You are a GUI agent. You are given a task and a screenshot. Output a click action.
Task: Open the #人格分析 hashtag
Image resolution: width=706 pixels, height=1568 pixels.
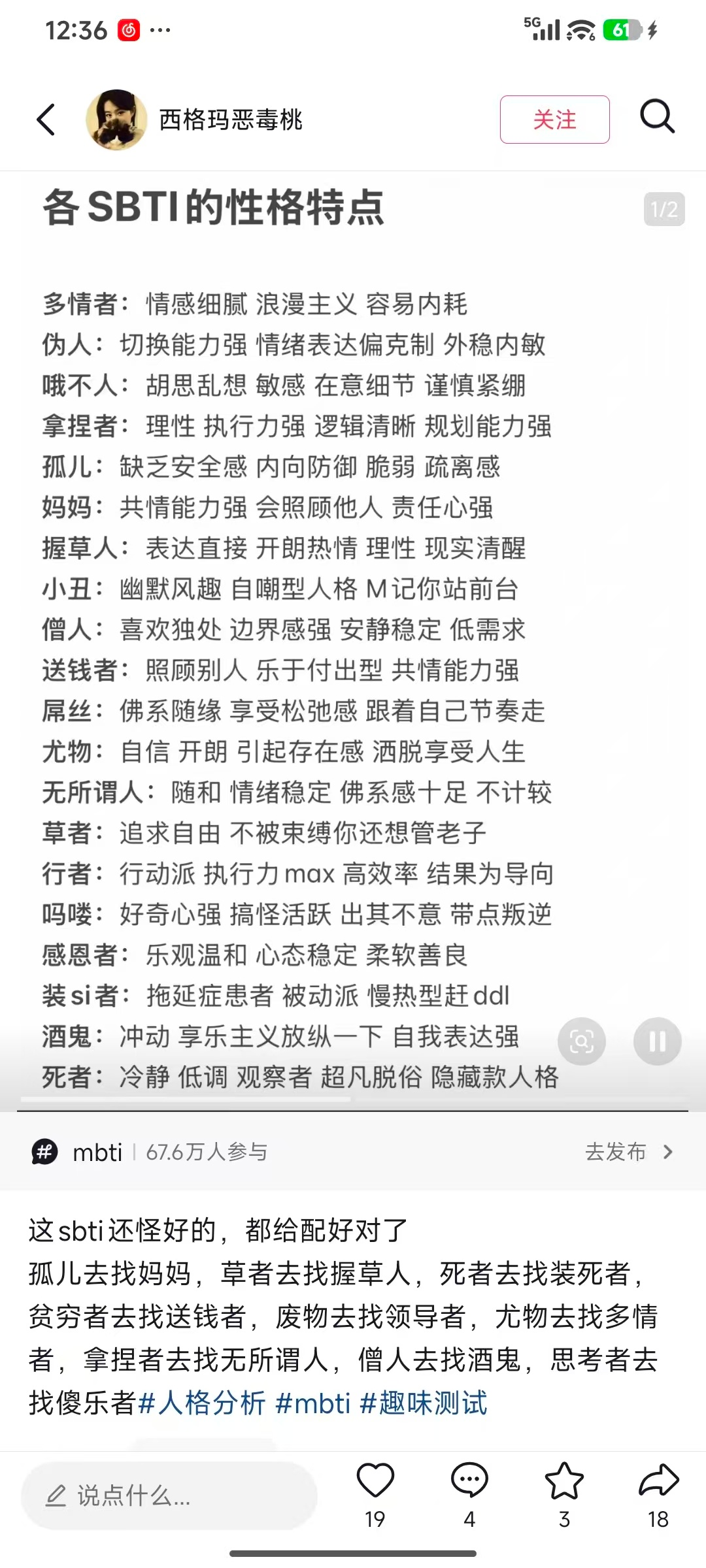(202, 1403)
